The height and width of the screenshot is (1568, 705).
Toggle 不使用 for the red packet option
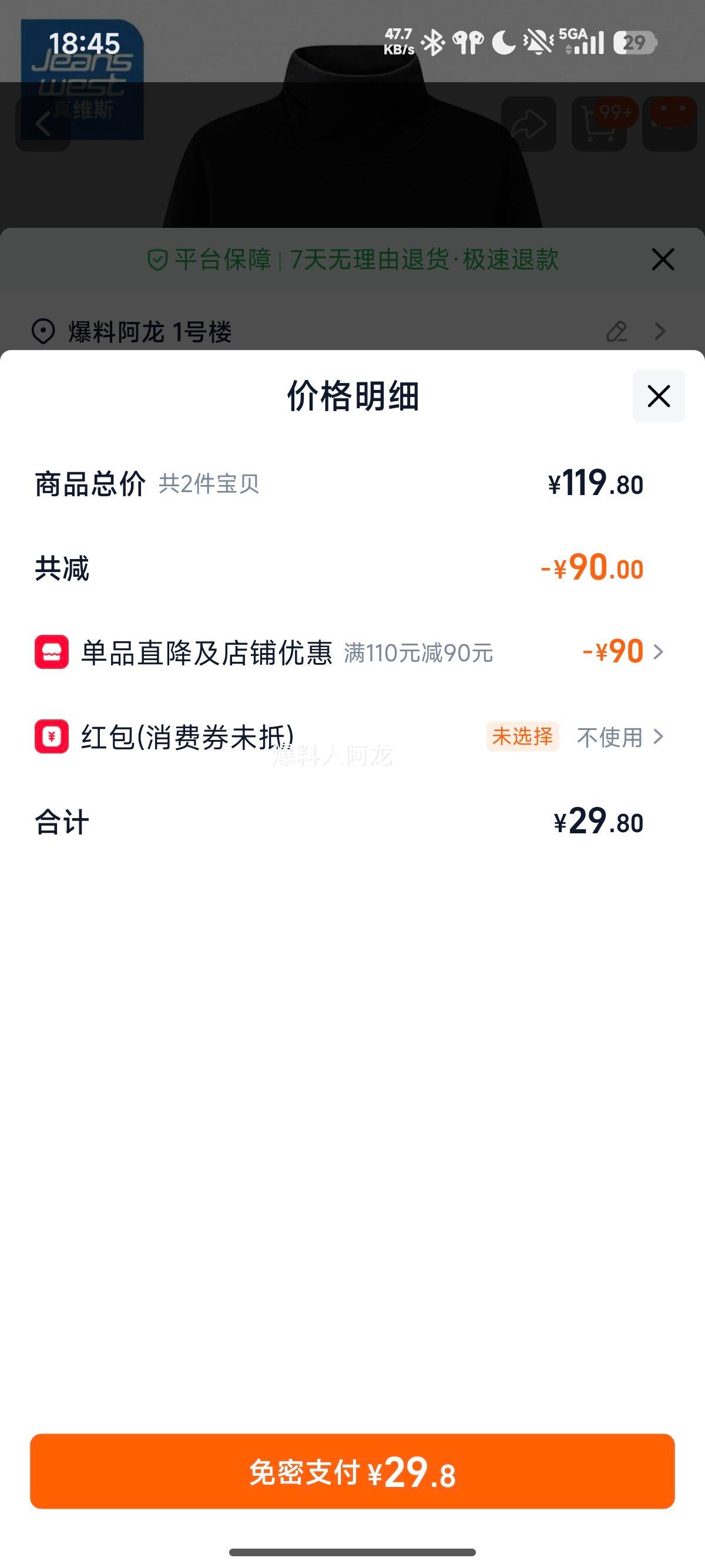pos(609,737)
